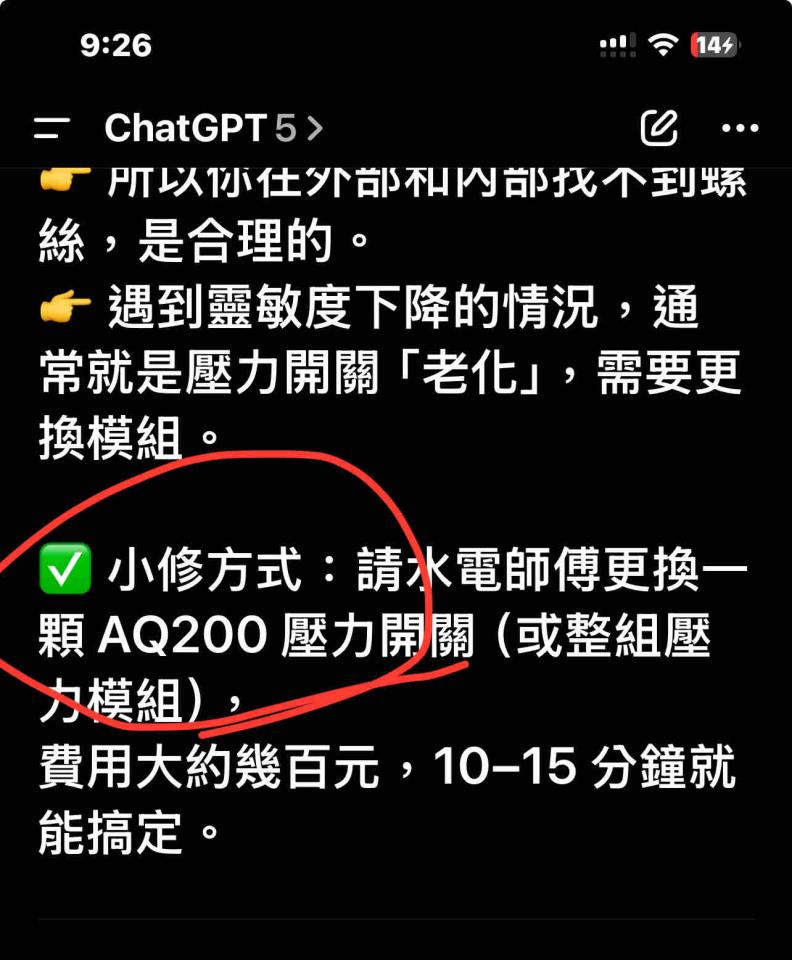Open the more options menu
Image resolution: width=792 pixels, height=960 pixels.
pos(740,128)
